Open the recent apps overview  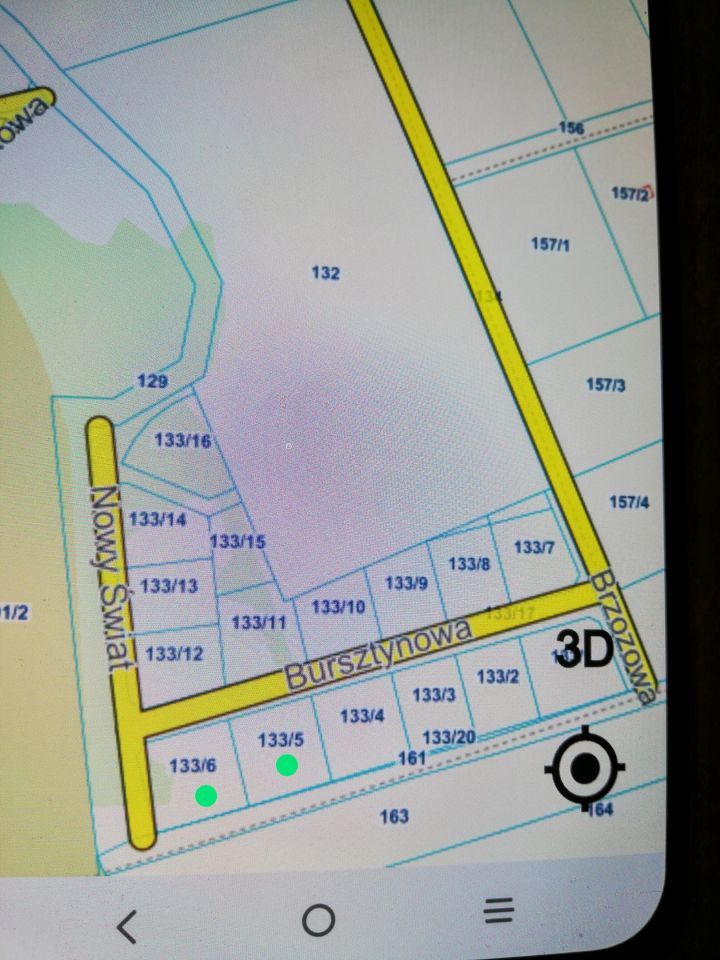click(498, 910)
